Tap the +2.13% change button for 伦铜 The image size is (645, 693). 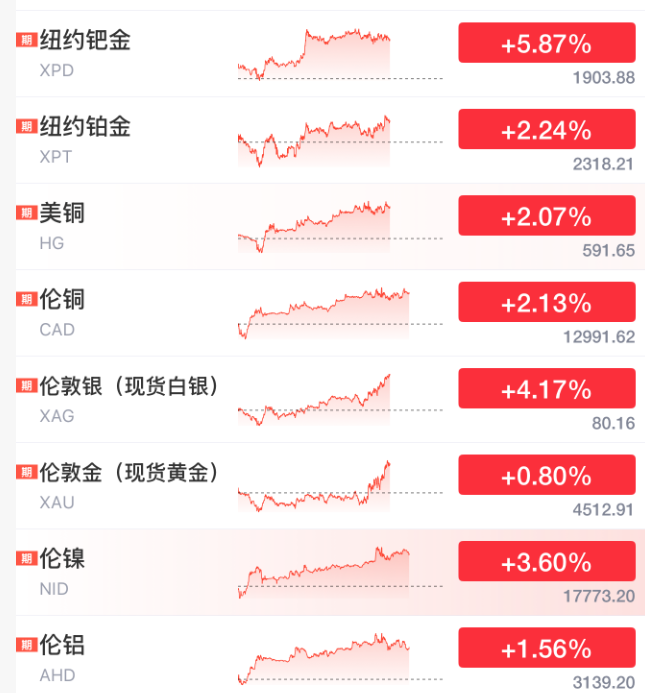click(547, 302)
